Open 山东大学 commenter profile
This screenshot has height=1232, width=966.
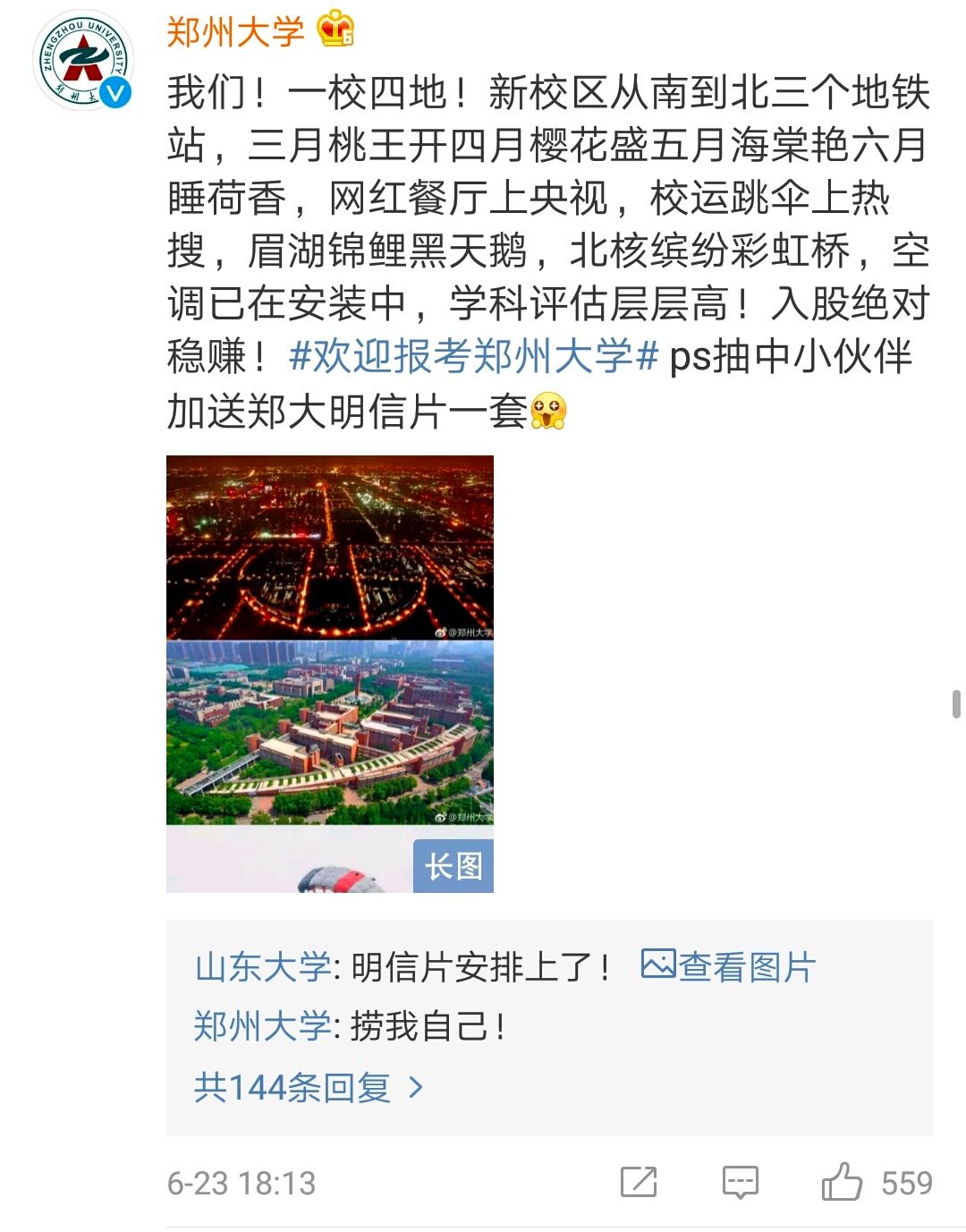pyautogui.click(x=262, y=967)
